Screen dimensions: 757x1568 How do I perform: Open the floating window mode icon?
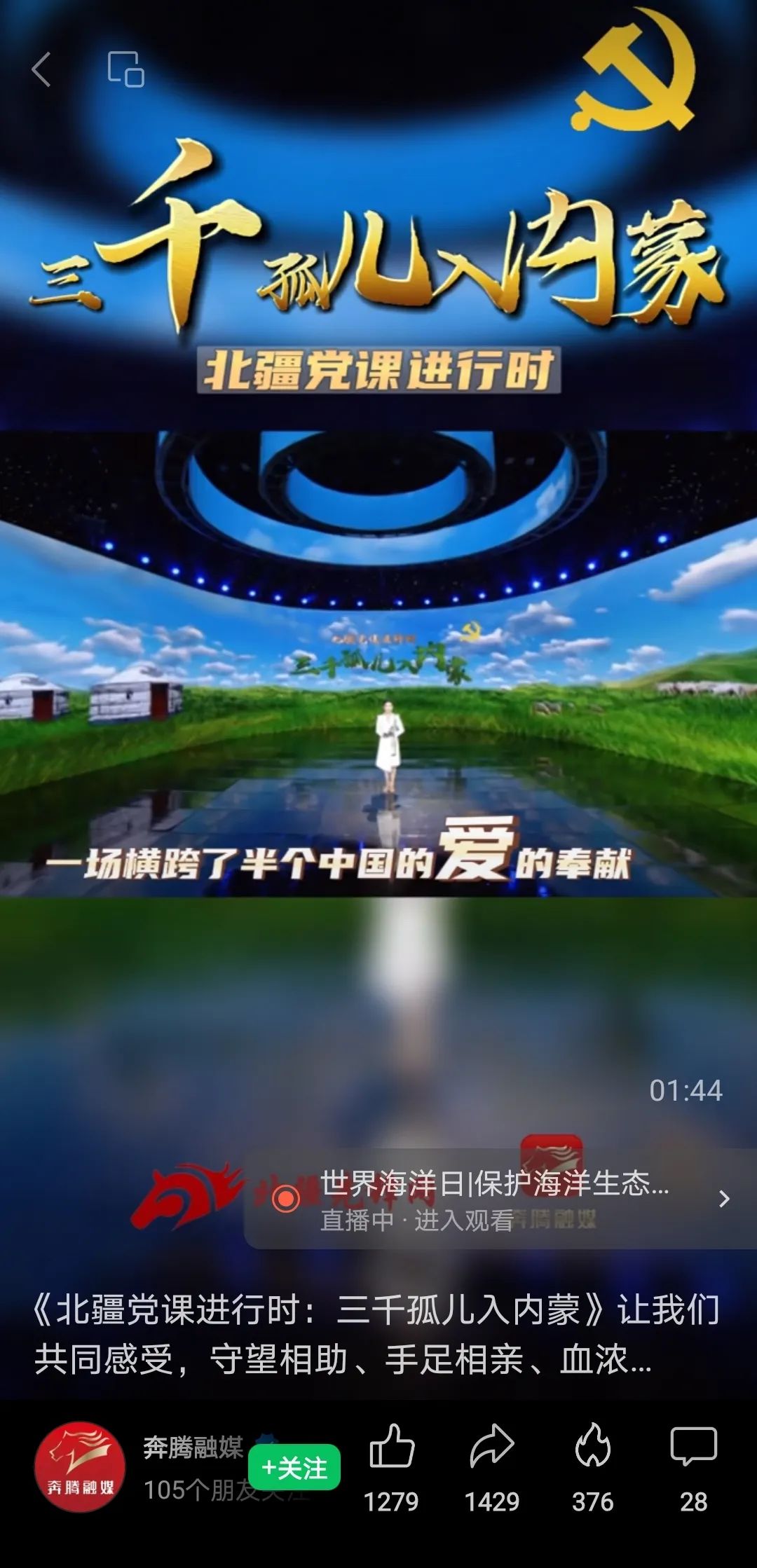[126, 70]
